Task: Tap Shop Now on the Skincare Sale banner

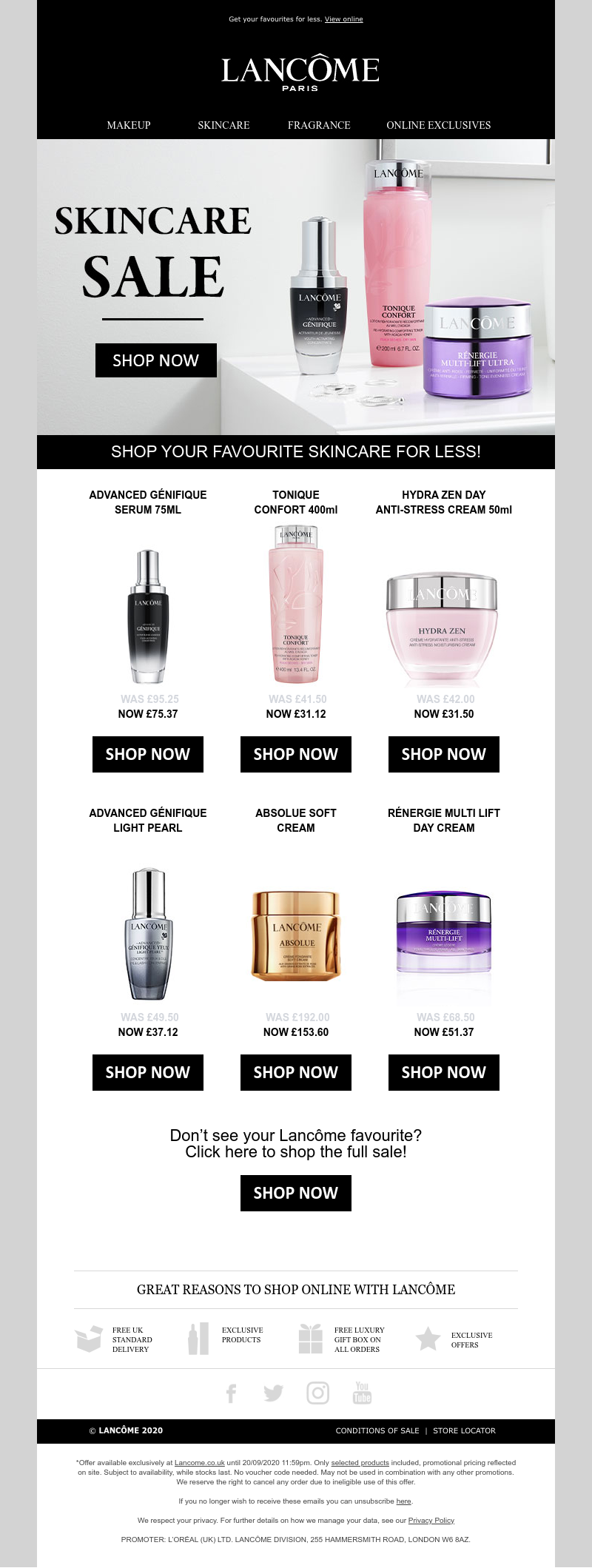Action: coord(155,360)
